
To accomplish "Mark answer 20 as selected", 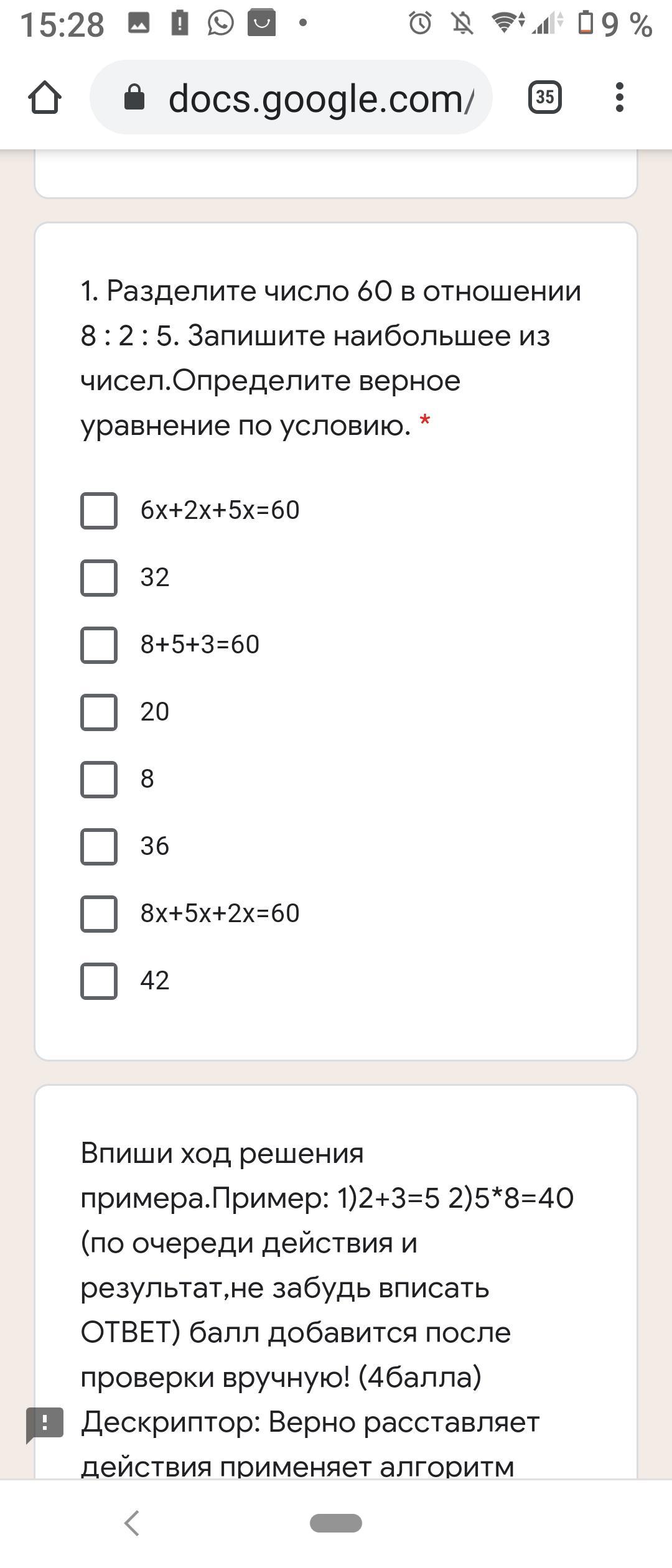I will tap(99, 712).
